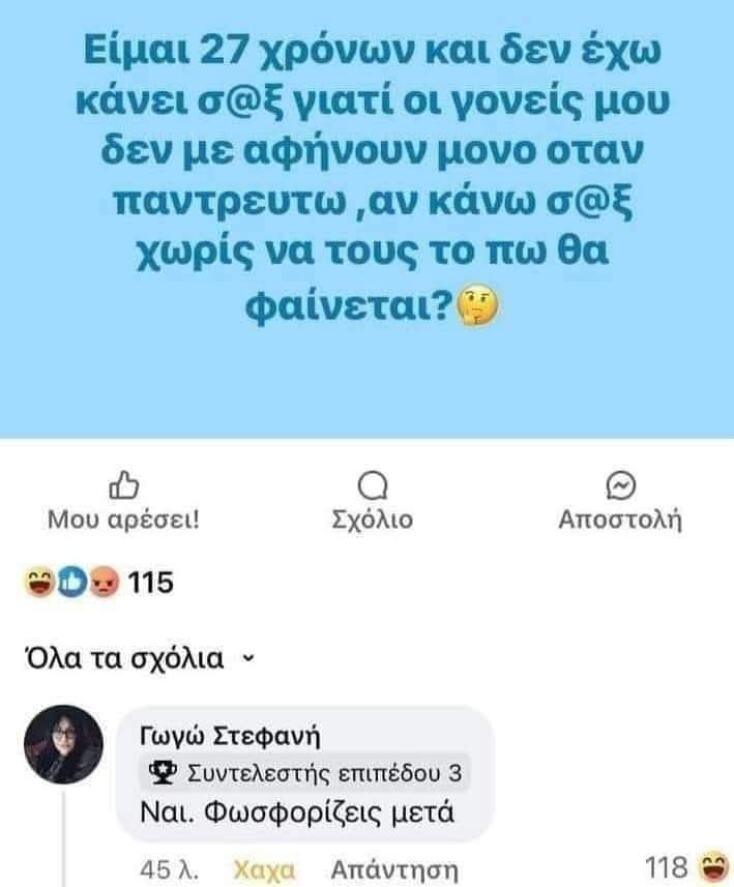Open Γωγώ Στεφανή's profile picture

click(62, 745)
